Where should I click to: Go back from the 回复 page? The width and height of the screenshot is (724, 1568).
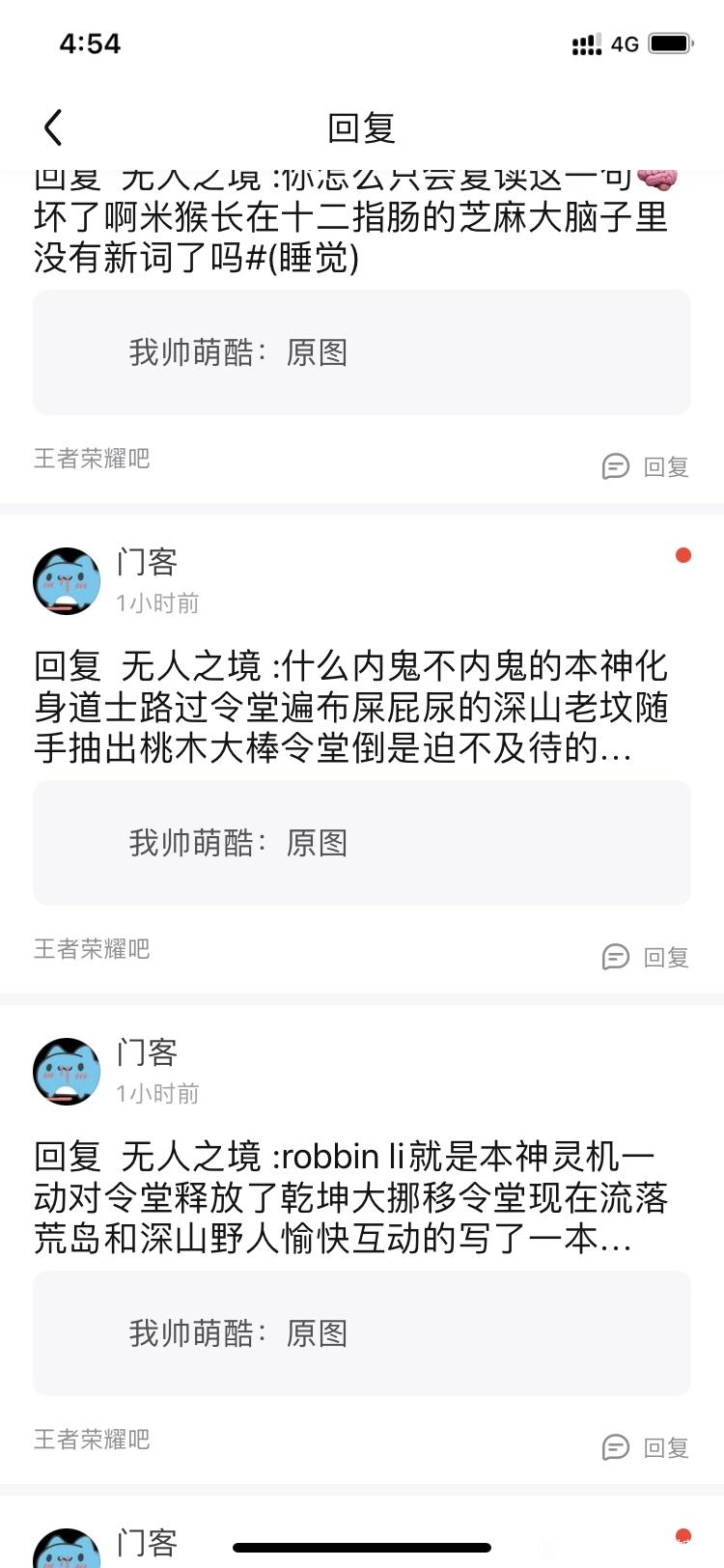[x=54, y=127]
